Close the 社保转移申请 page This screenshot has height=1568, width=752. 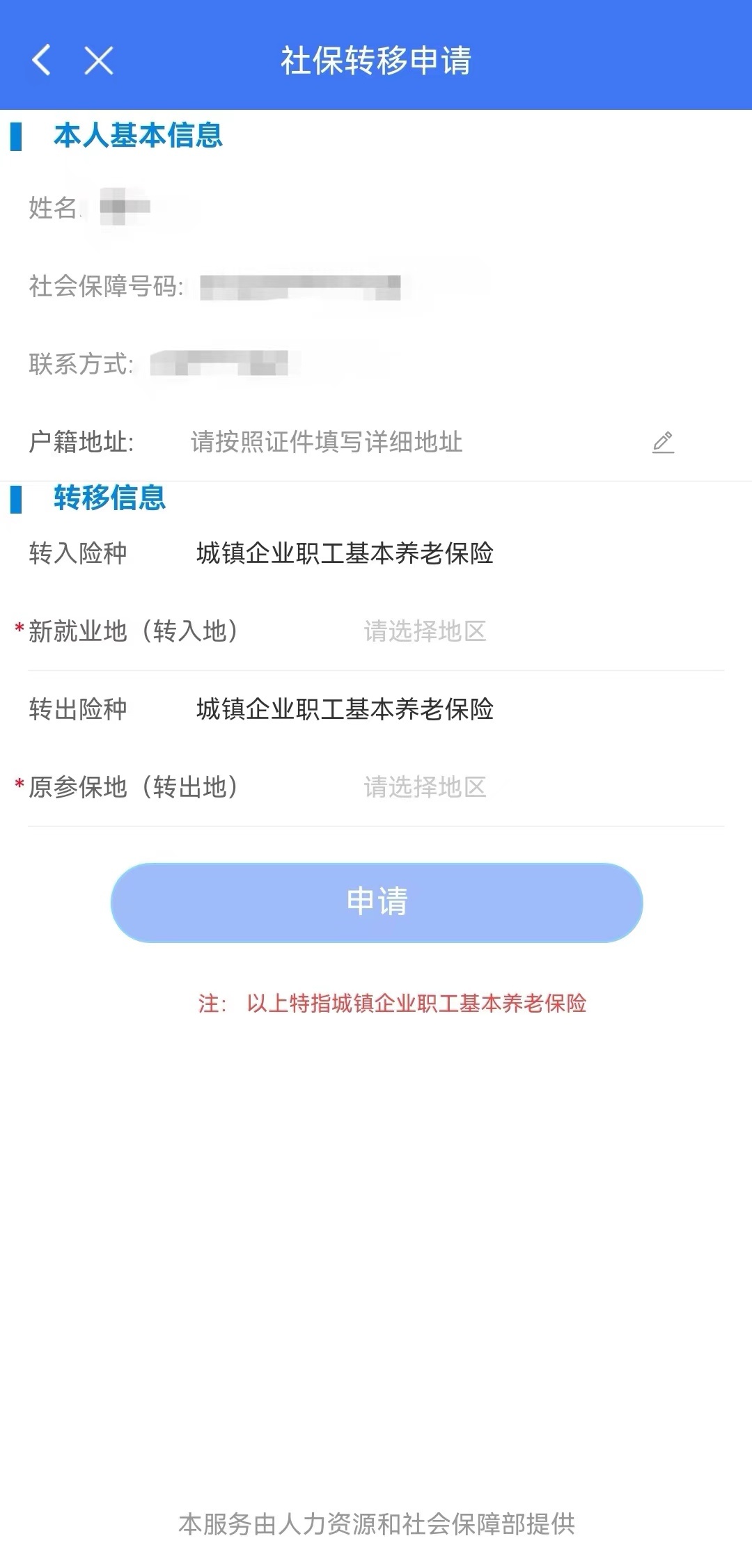coord(99,61)
